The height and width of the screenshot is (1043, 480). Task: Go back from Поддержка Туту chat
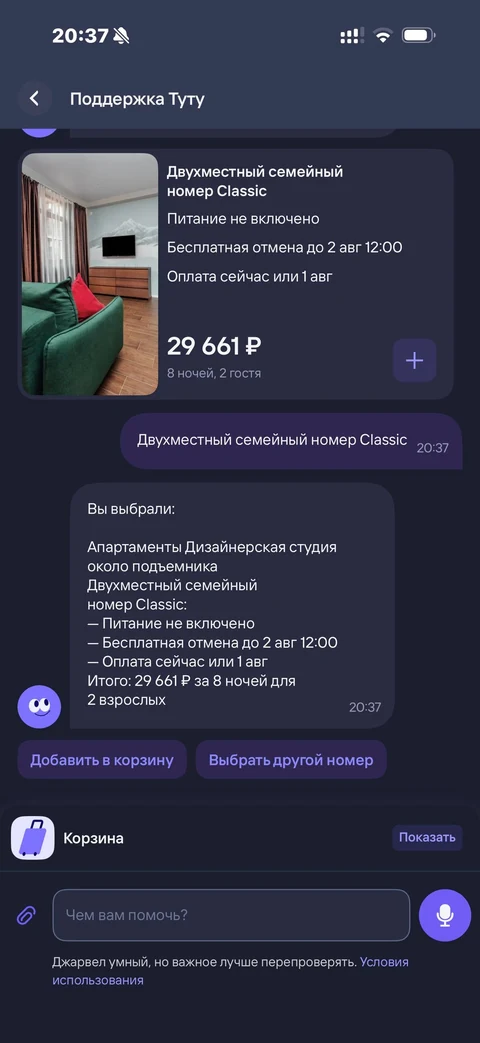pyautogui.click(x=35, y=99)
